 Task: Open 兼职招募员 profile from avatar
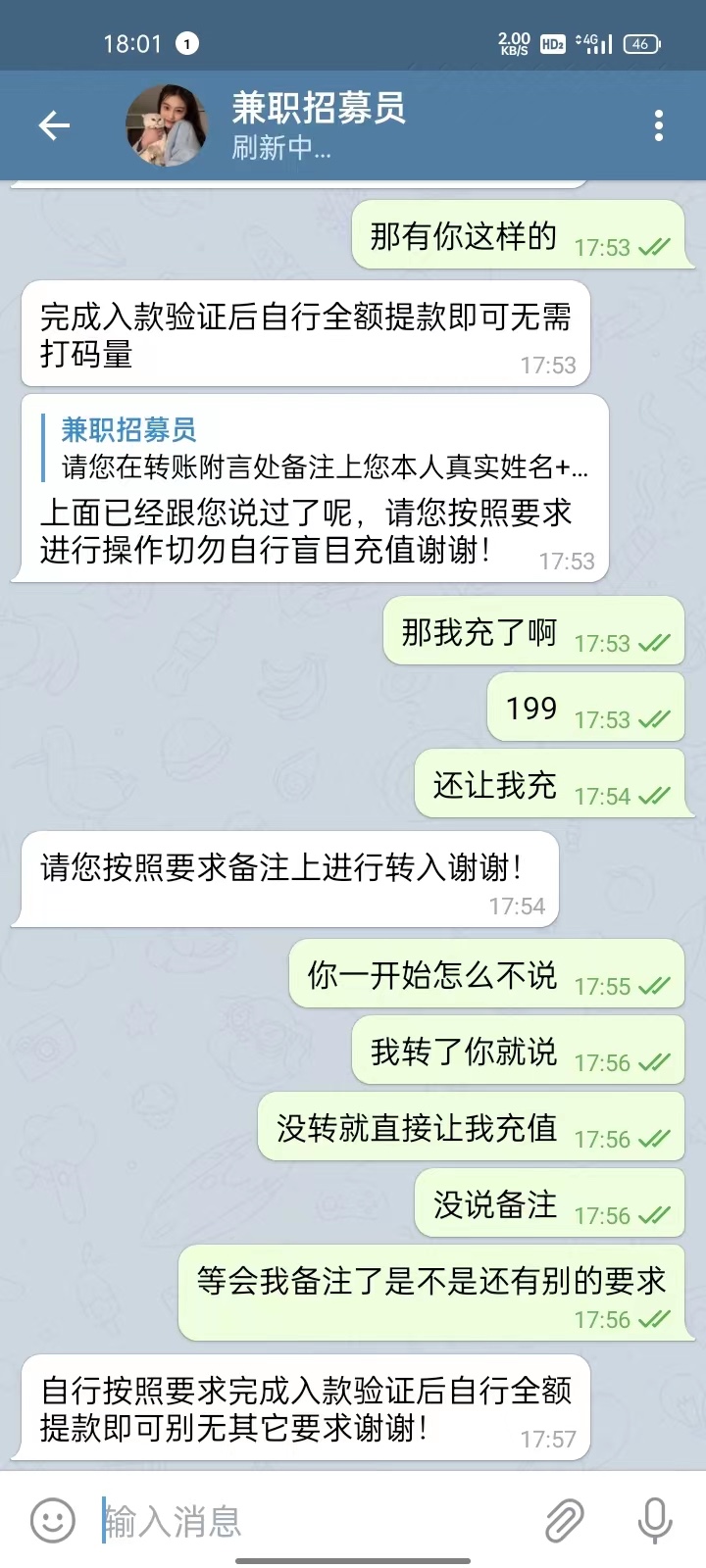167,125
